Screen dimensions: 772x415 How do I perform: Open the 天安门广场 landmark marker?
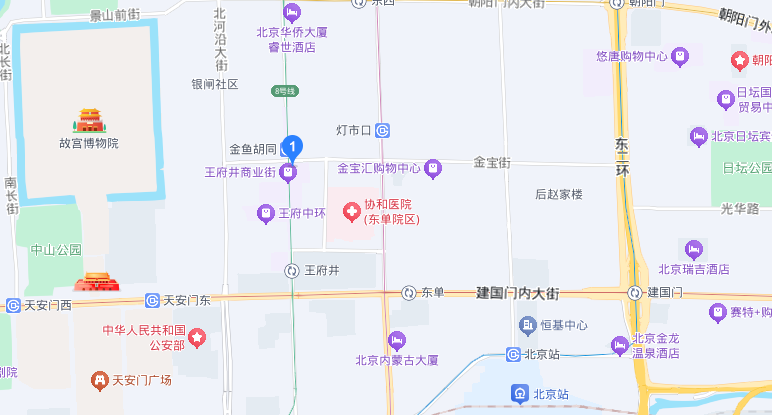click(x=99, y=380)
